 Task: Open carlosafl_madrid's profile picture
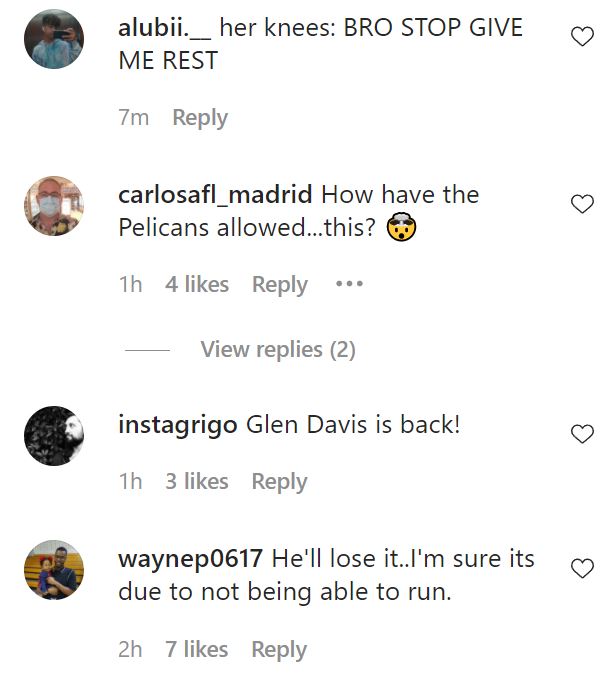point(53,206)
